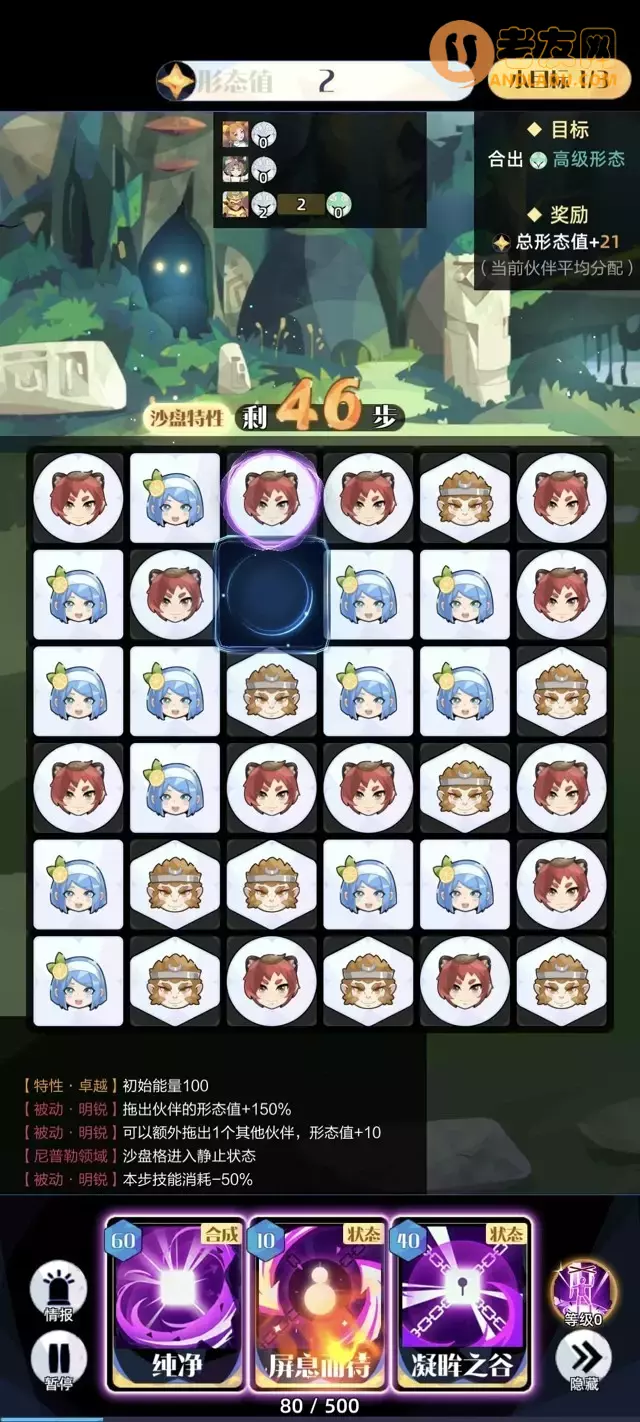Hide the skill bar with 隐藏
Screen dimensions: 640x1422
pos(586,1364)
